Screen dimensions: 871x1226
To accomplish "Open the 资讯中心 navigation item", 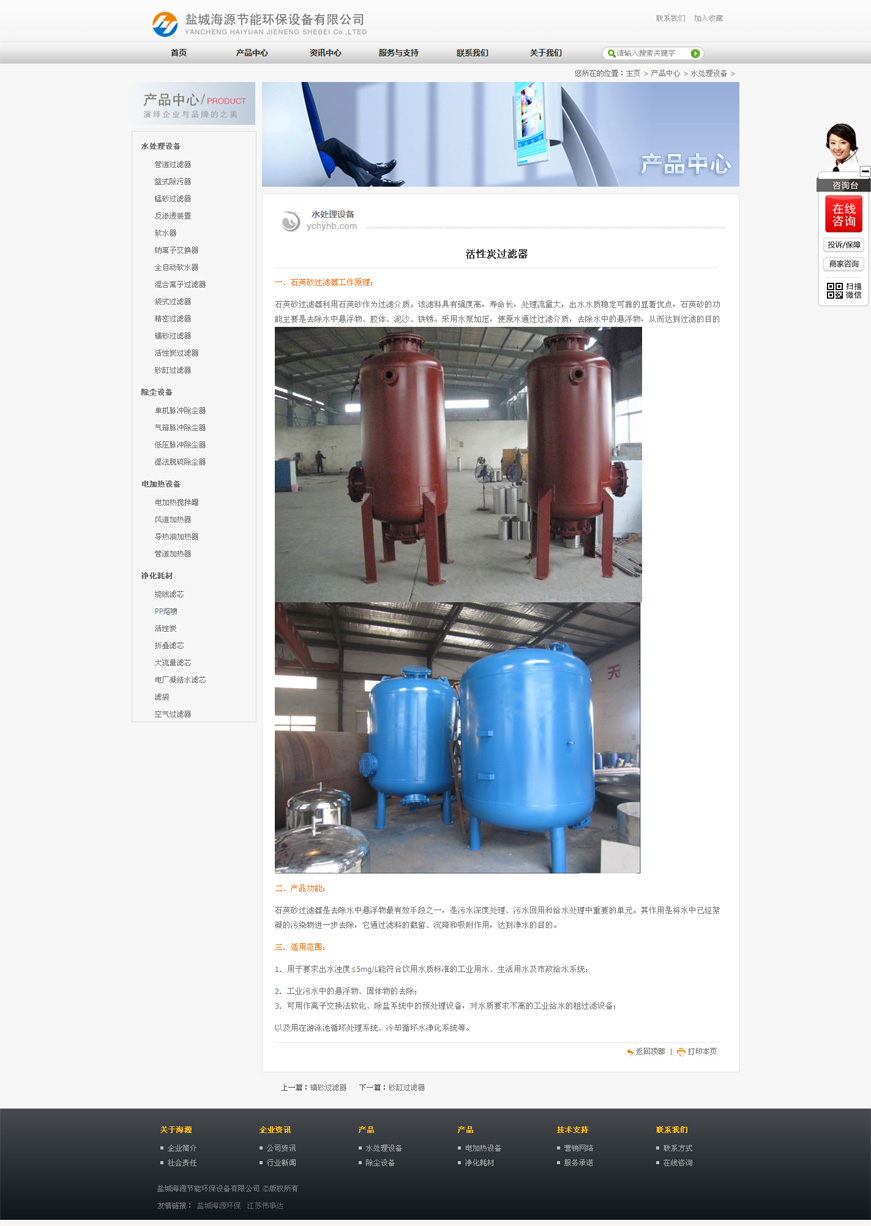I will 325,53.
